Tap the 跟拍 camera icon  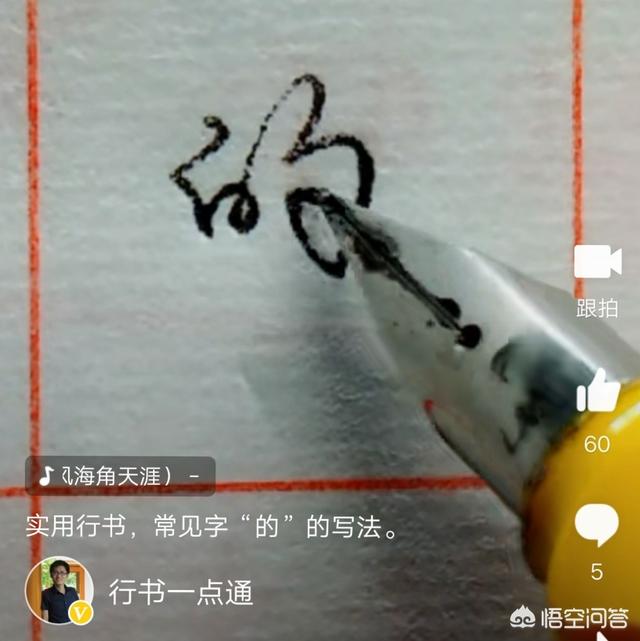[597, 263]
